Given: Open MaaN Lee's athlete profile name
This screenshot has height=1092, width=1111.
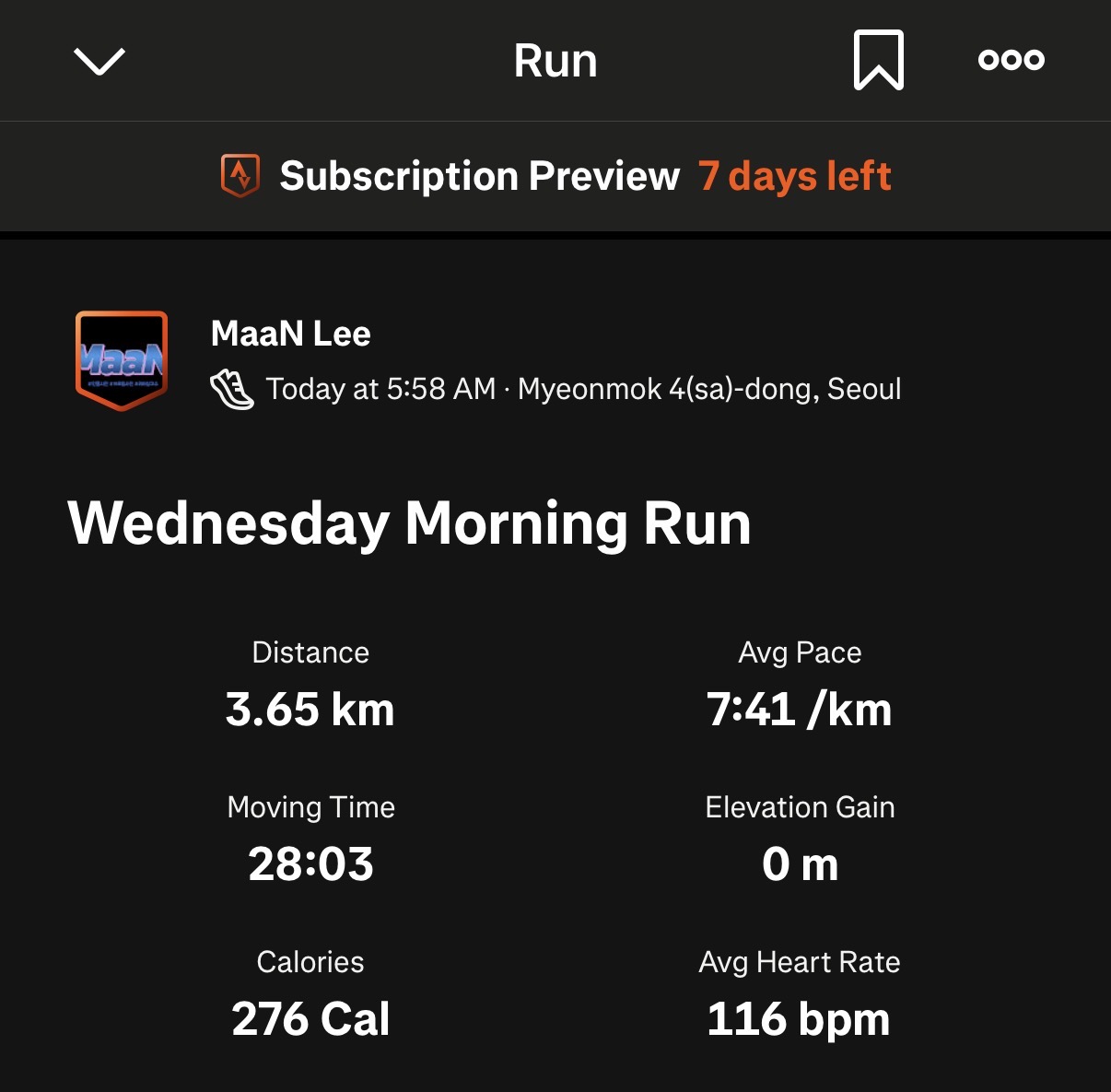Looking at the screenshot, I should tap(290, 334).
